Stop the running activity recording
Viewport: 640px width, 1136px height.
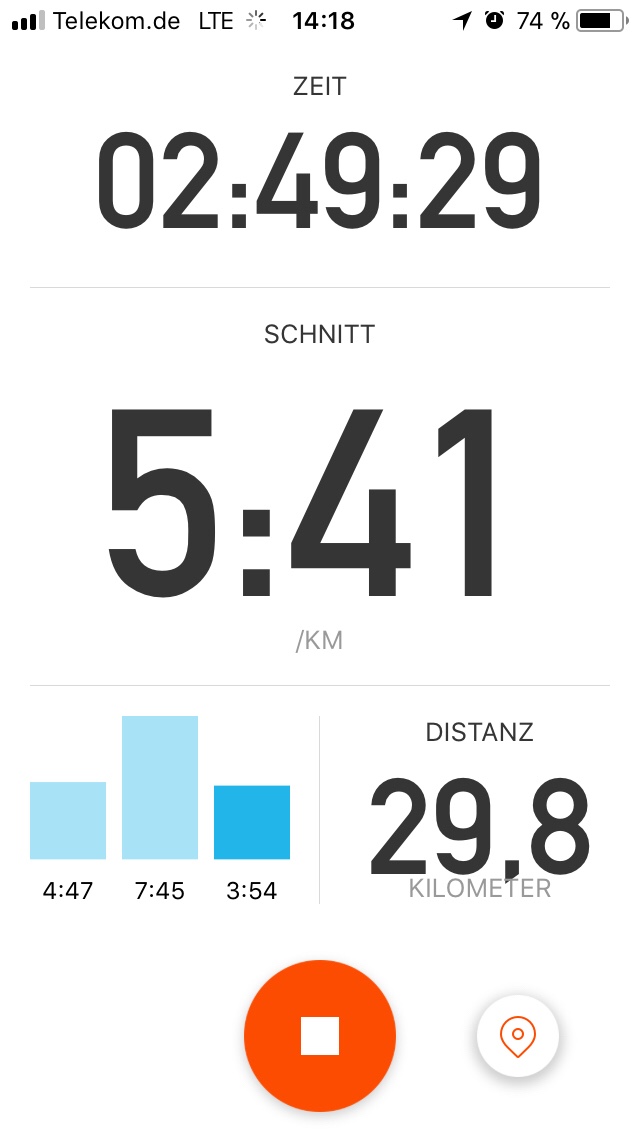coord(320,1036)
